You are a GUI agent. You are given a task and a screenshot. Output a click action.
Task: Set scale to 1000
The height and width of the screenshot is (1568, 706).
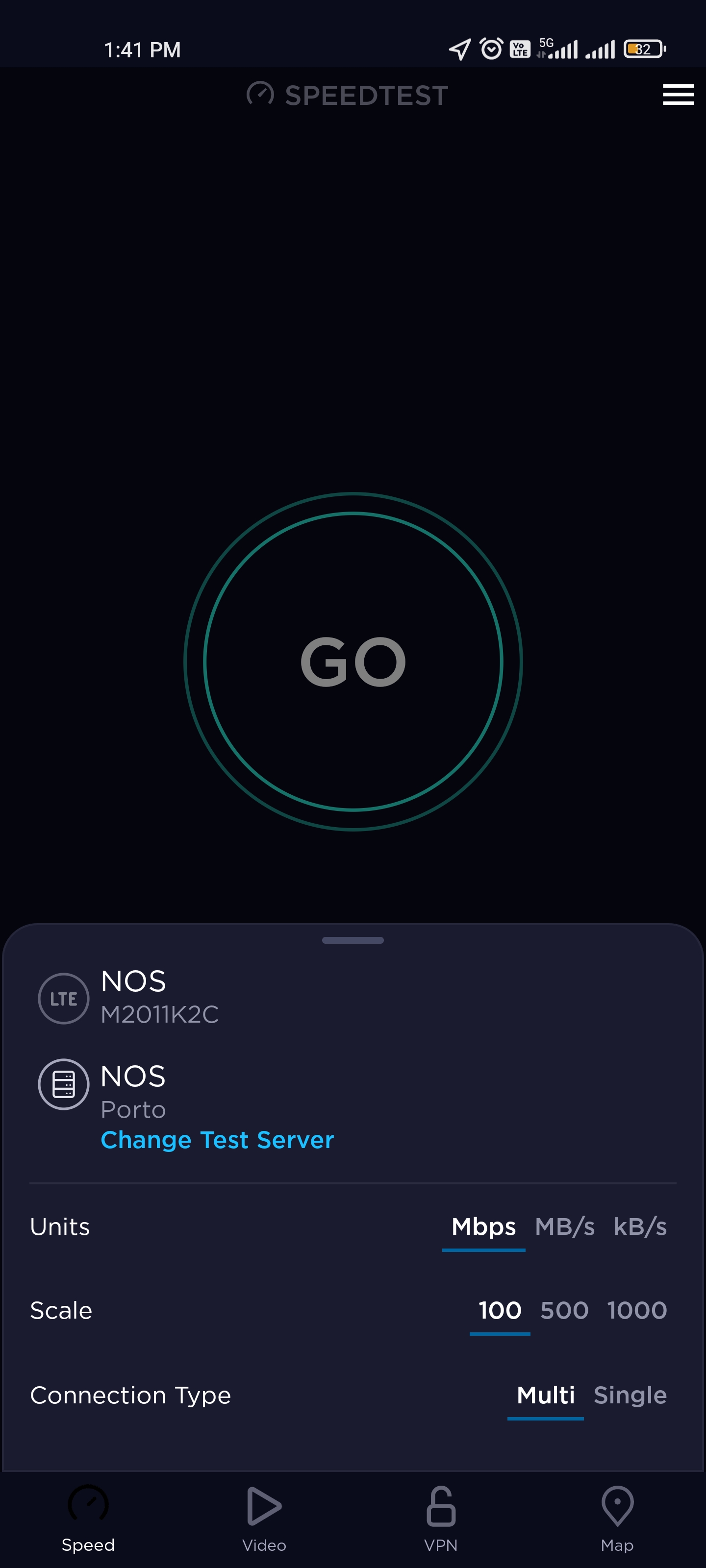pyautogui.click(x=637, y=1311)
